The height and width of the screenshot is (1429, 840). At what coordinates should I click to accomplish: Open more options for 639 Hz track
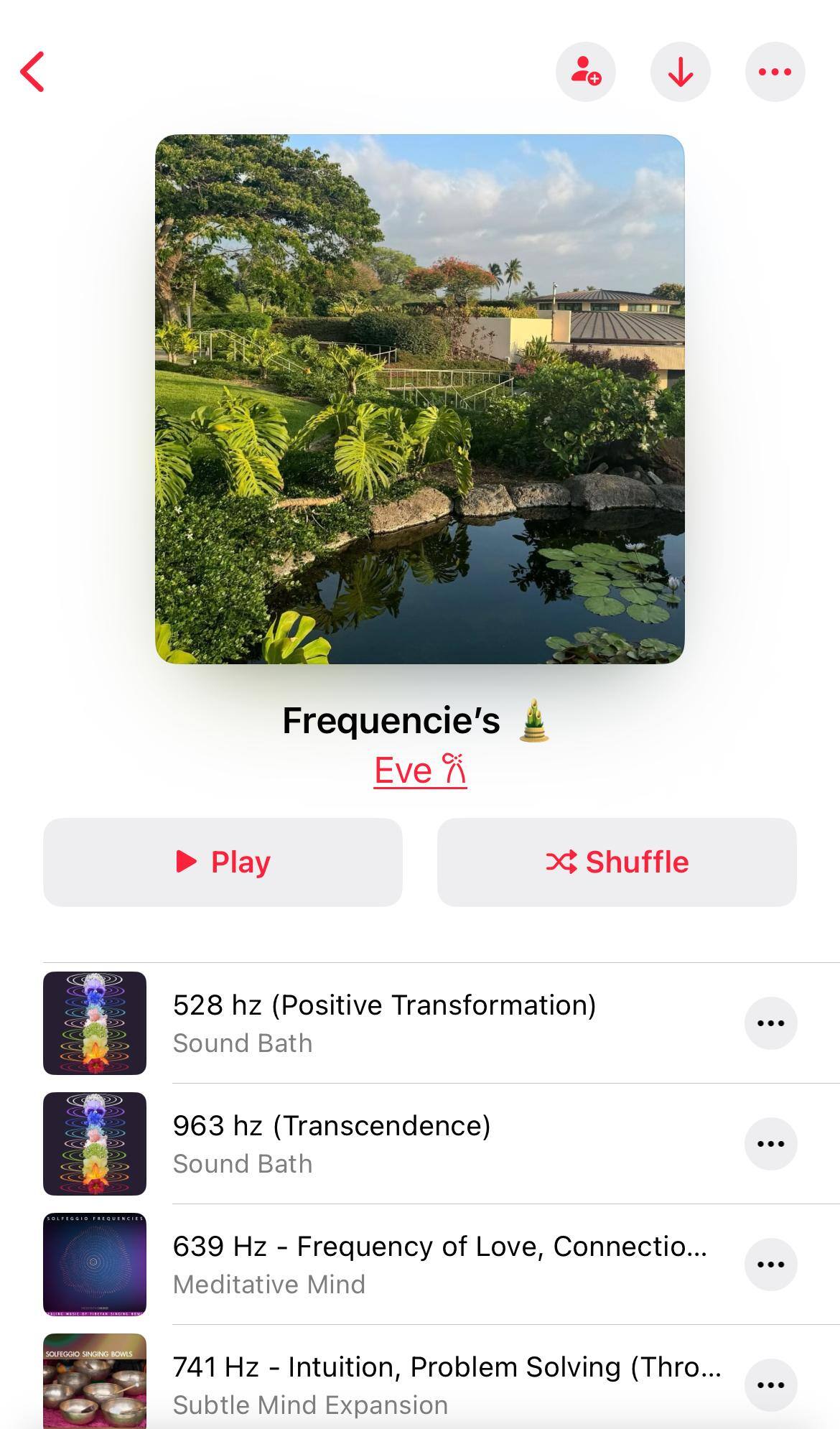tap(770, 1265)
